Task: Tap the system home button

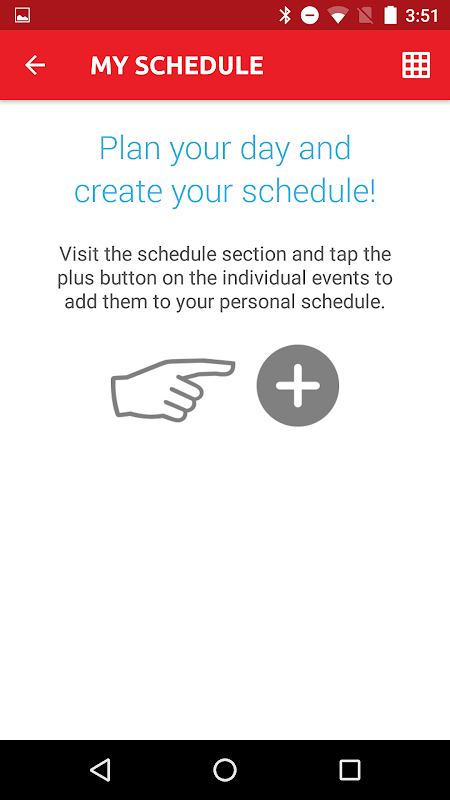Action: coord(224,769)
